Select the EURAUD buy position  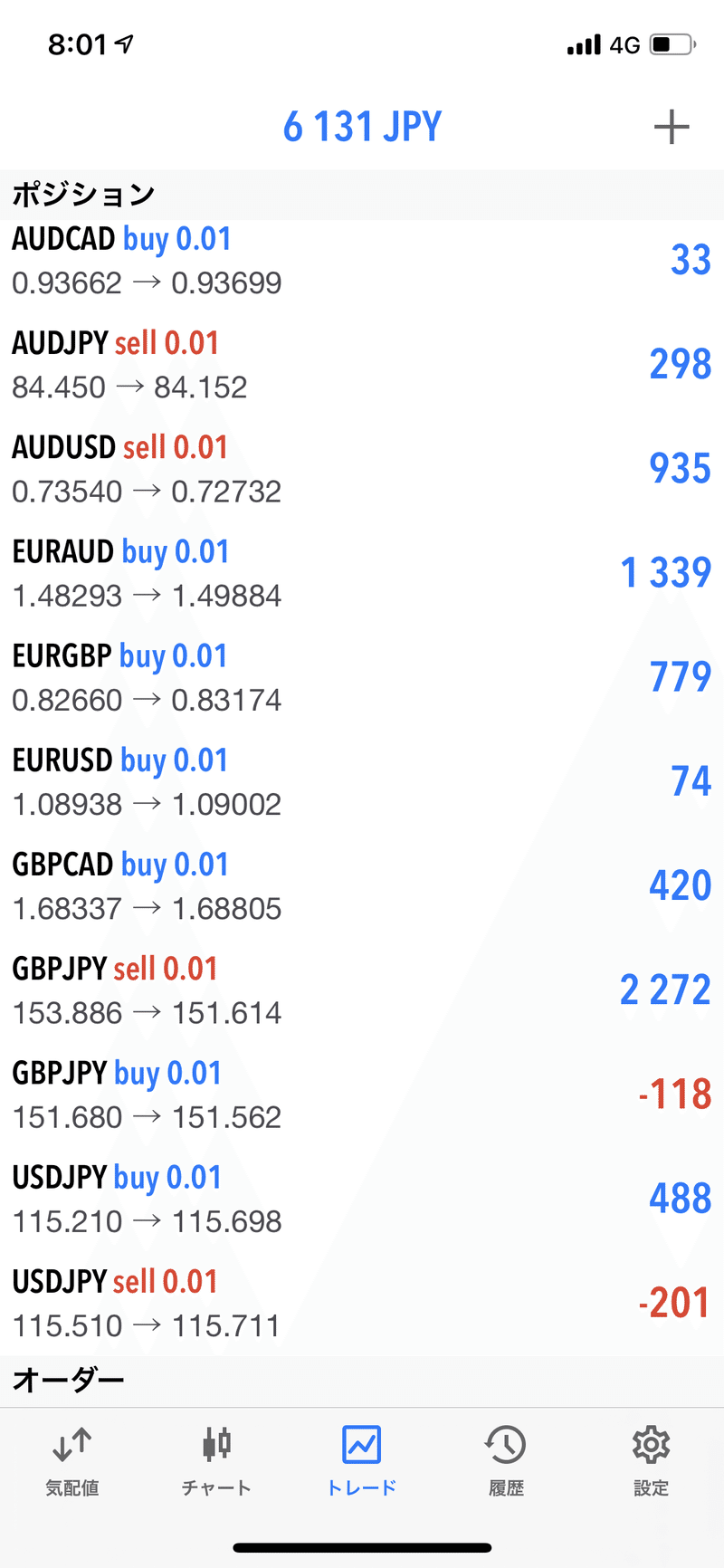362,573
